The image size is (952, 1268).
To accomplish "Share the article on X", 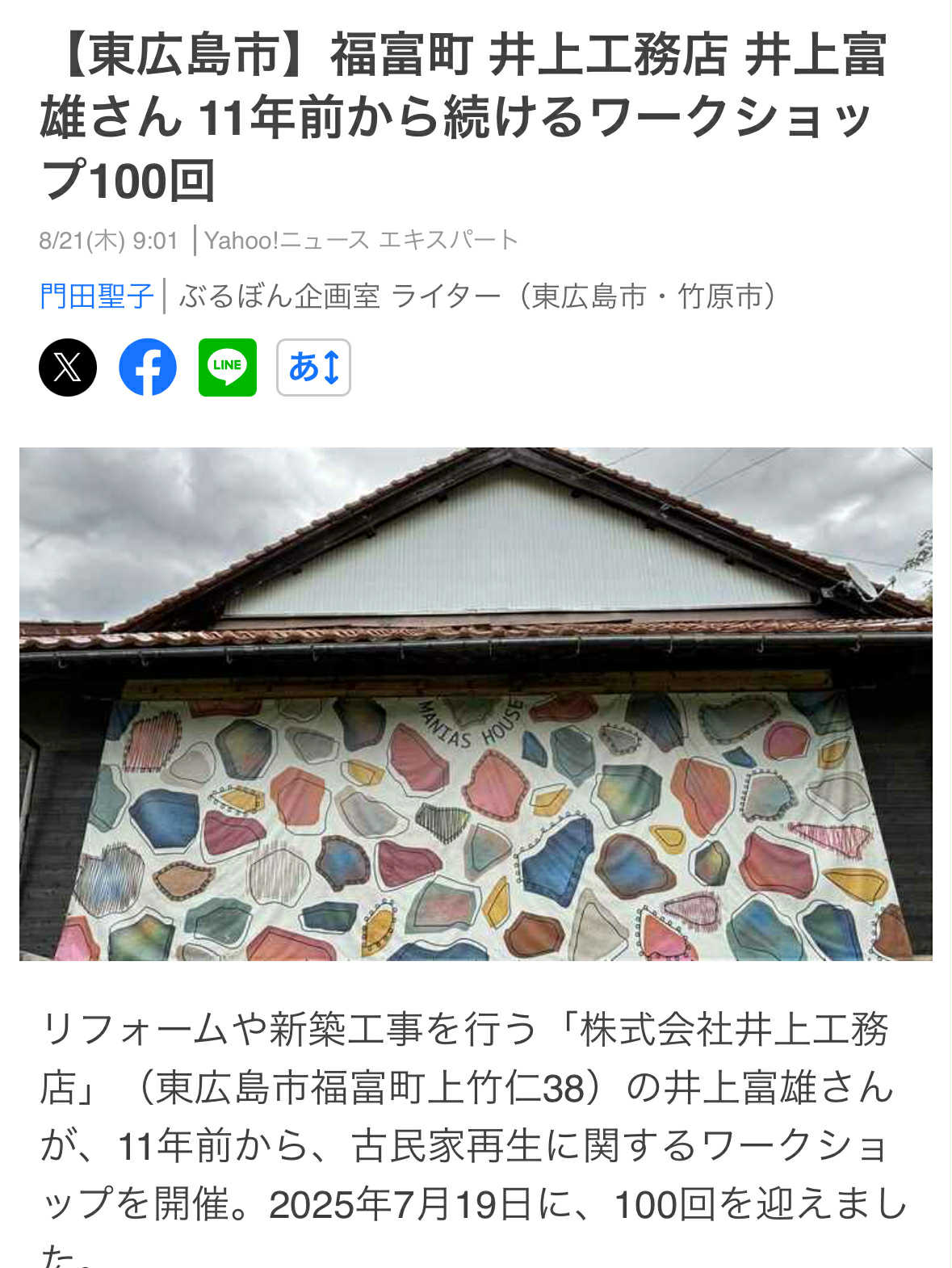I will point(68,367).
